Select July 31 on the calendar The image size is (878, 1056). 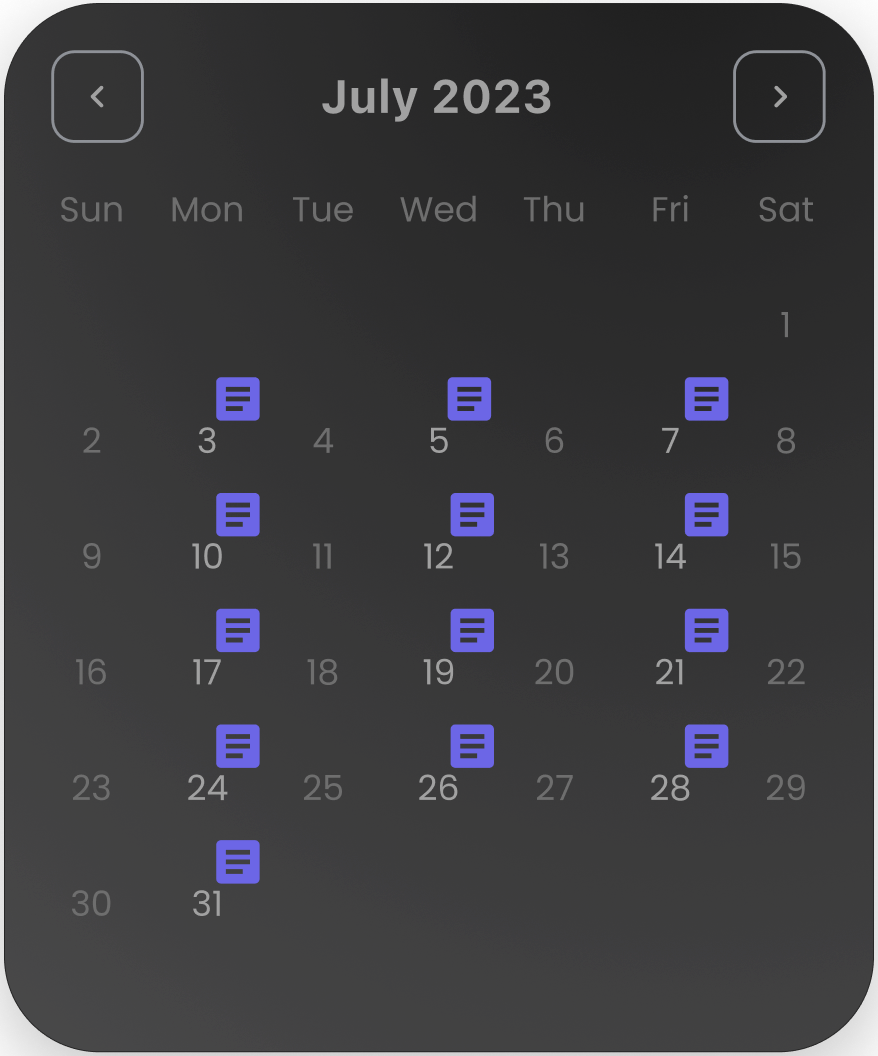(x=207, y=904)
